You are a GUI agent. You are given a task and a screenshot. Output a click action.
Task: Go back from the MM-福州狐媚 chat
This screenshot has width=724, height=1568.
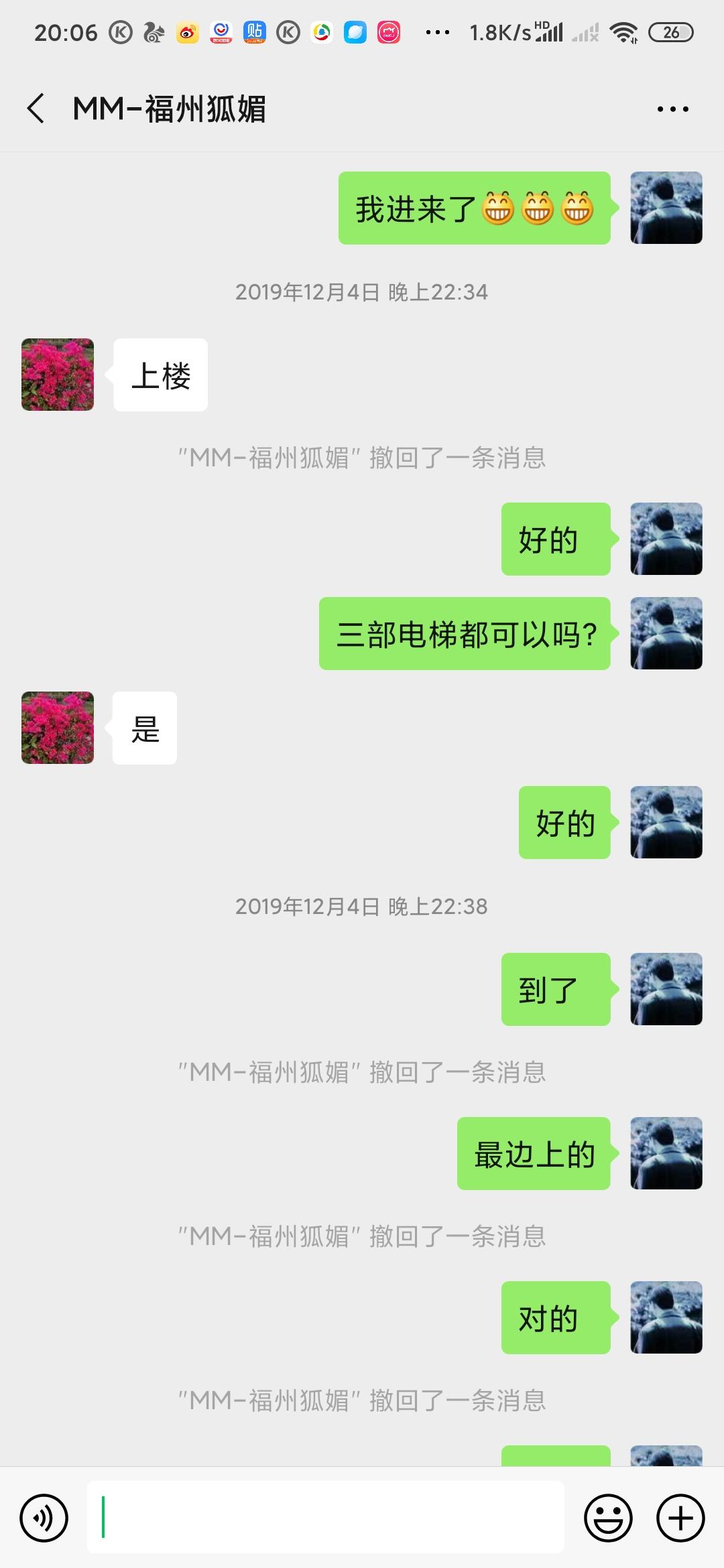point(36,109)
